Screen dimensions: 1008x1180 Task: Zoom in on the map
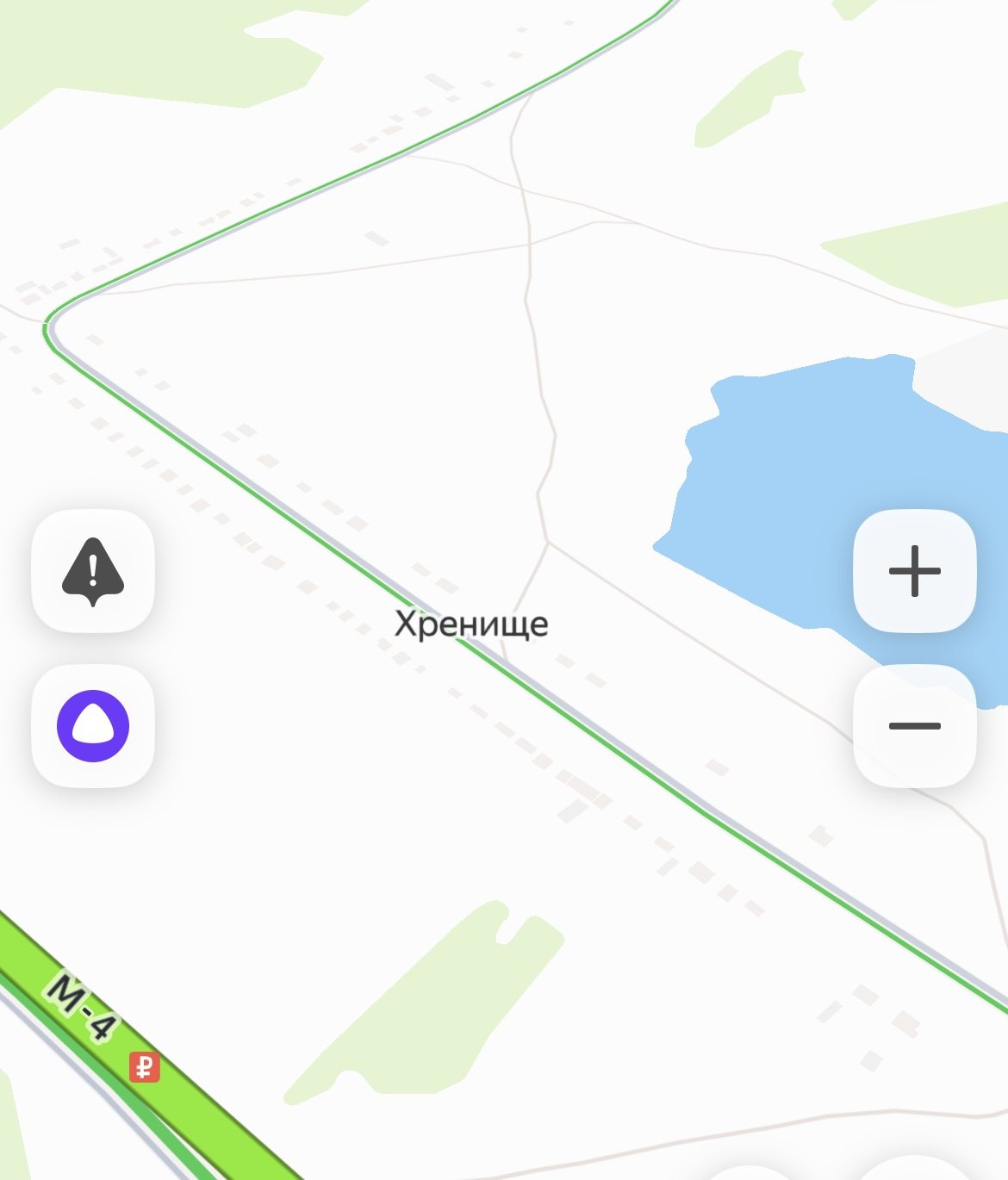click(x=914, y=571)
